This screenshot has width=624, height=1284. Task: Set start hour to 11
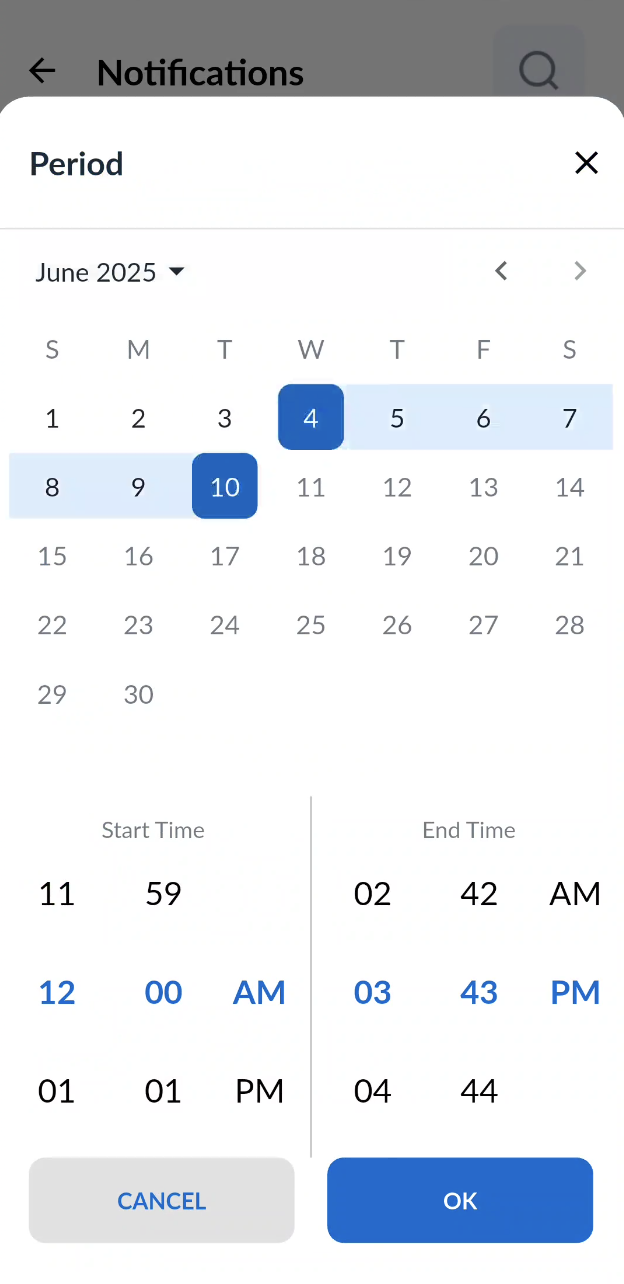(x=57, y=893)
